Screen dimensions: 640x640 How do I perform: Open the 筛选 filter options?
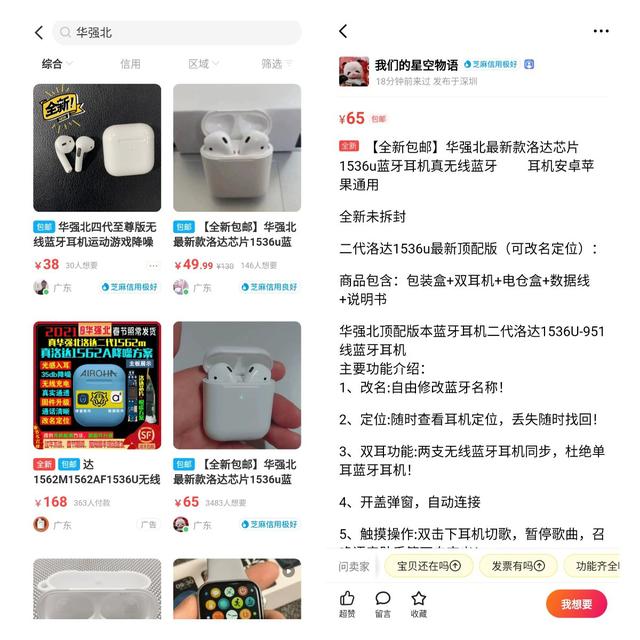[x=276, y=64]
